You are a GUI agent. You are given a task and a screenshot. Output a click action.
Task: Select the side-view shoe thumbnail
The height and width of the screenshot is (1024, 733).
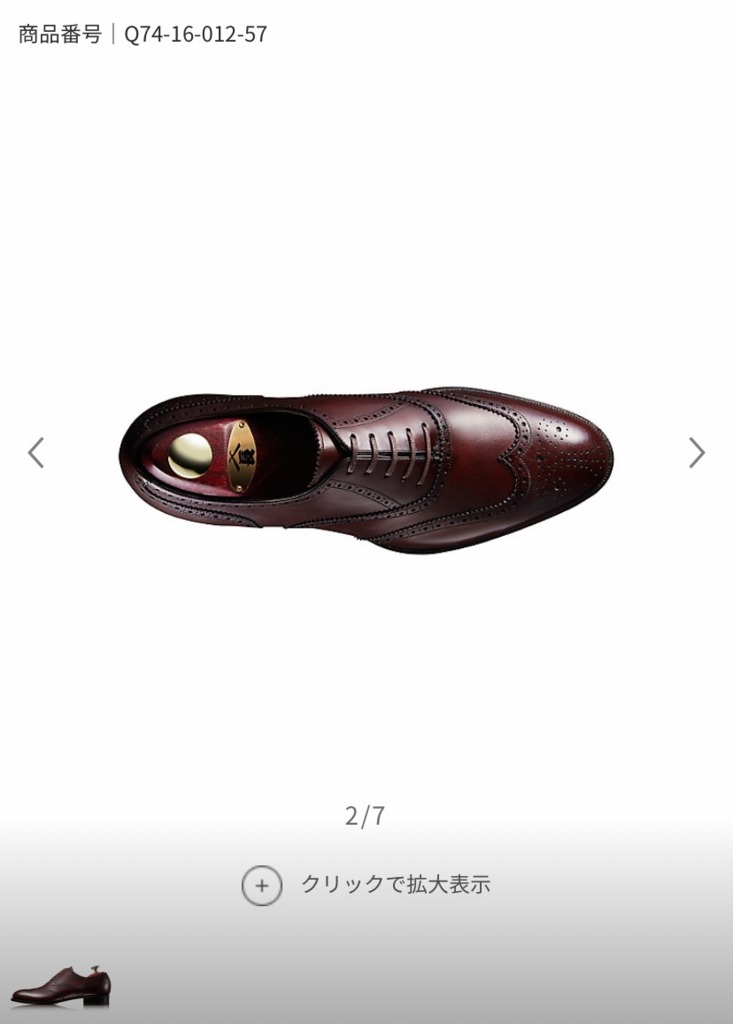point(61,985)
